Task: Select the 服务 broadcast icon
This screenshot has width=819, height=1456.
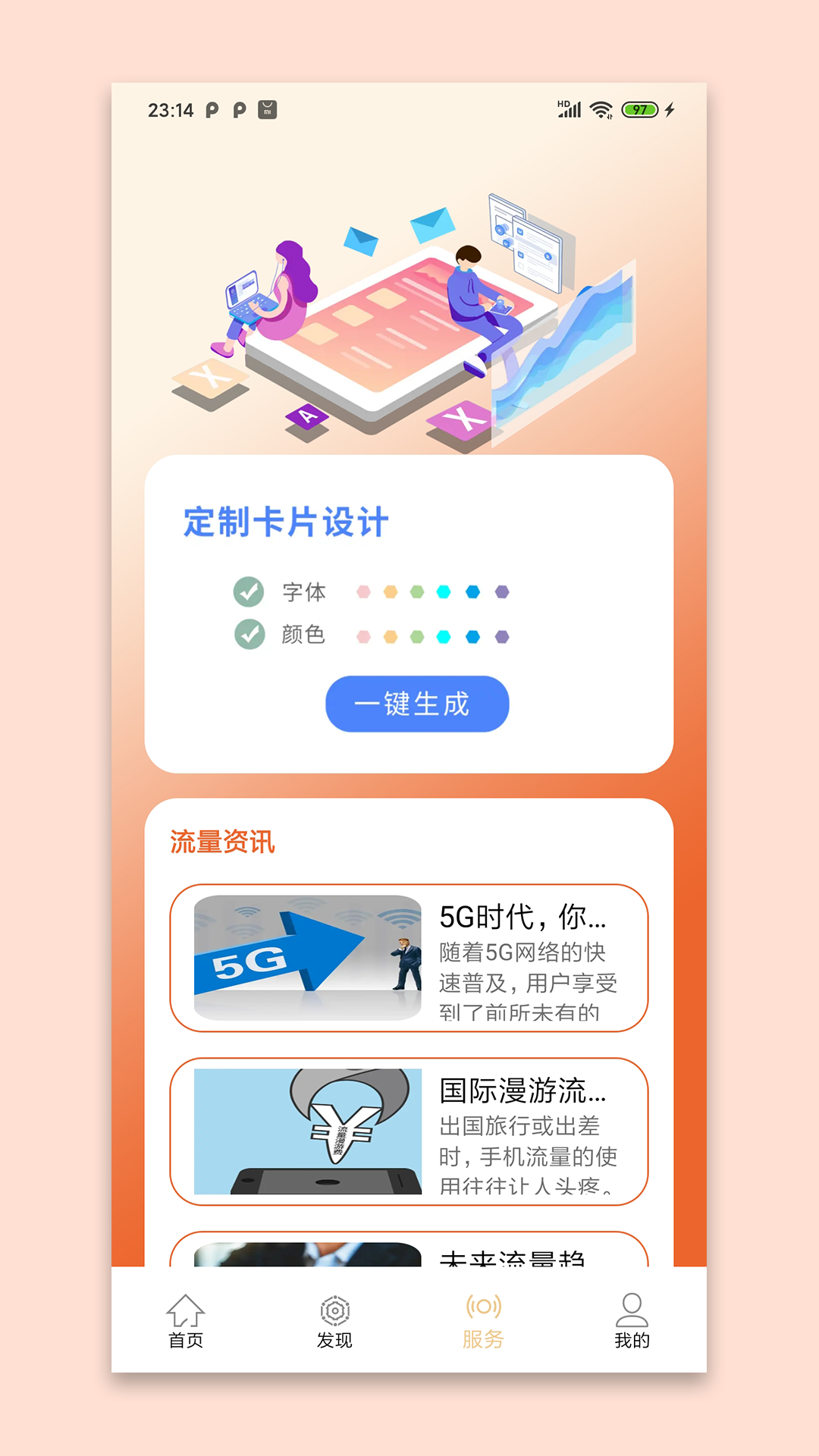Action: point(483,1306)
